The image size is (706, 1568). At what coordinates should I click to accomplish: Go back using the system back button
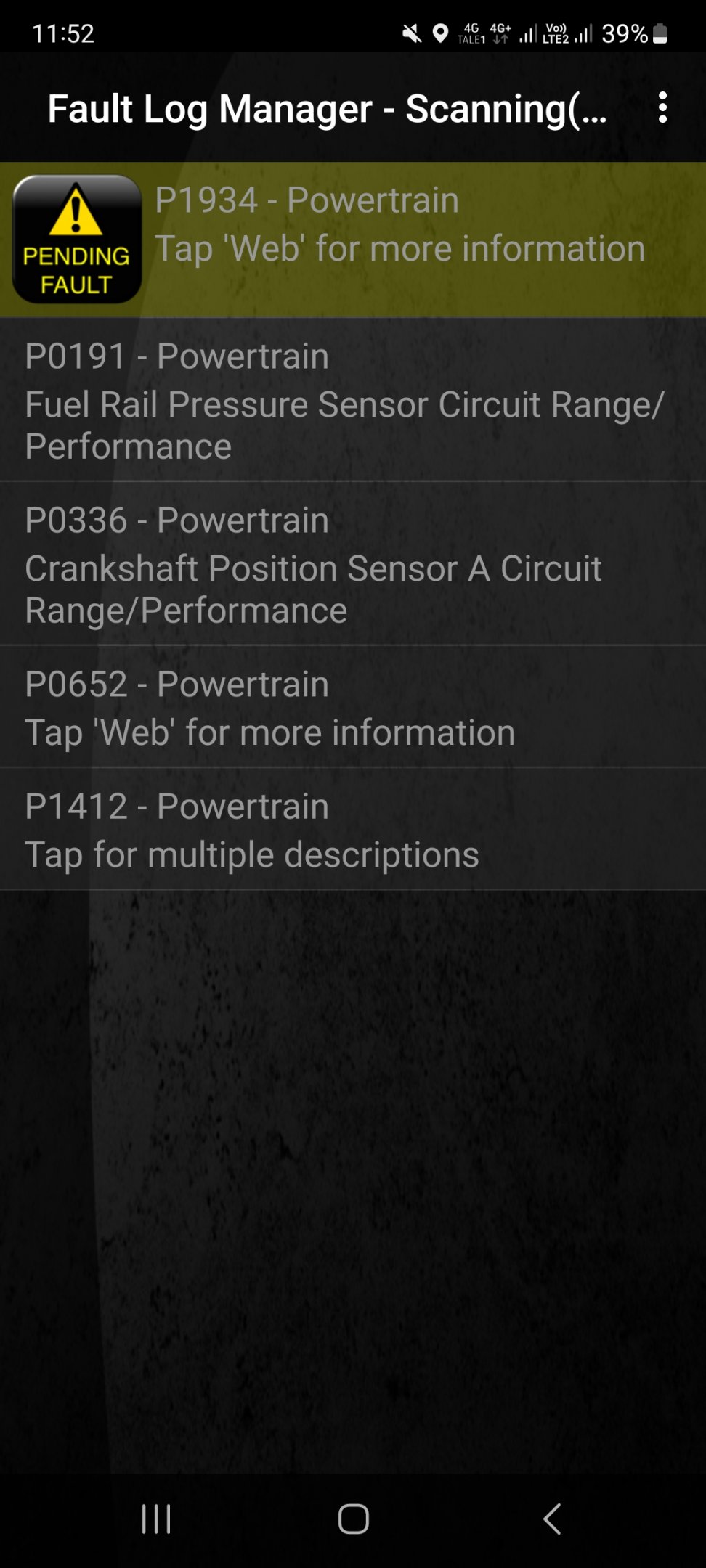[552, 1519]
